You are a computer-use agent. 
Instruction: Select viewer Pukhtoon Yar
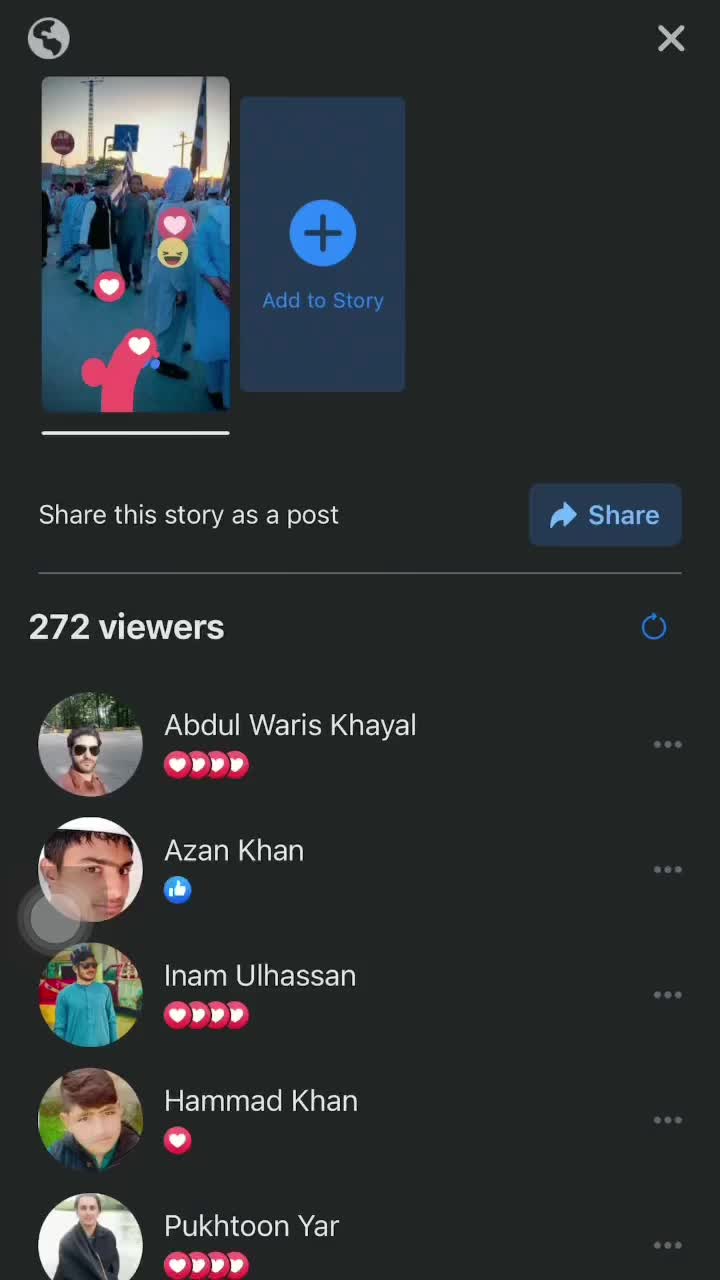tap(251, 1226)
